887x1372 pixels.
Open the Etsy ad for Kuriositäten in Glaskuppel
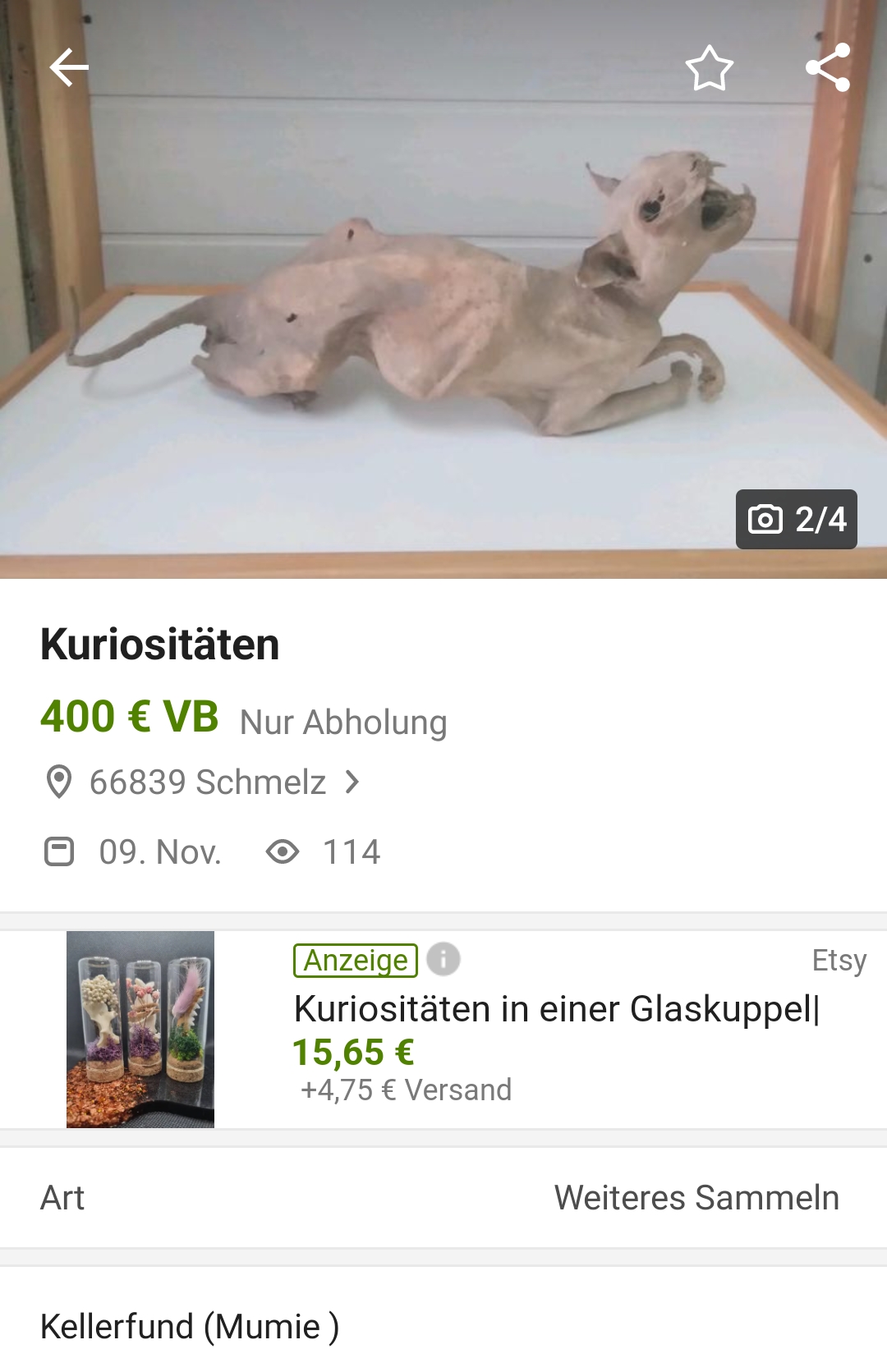pos(556,1009)
